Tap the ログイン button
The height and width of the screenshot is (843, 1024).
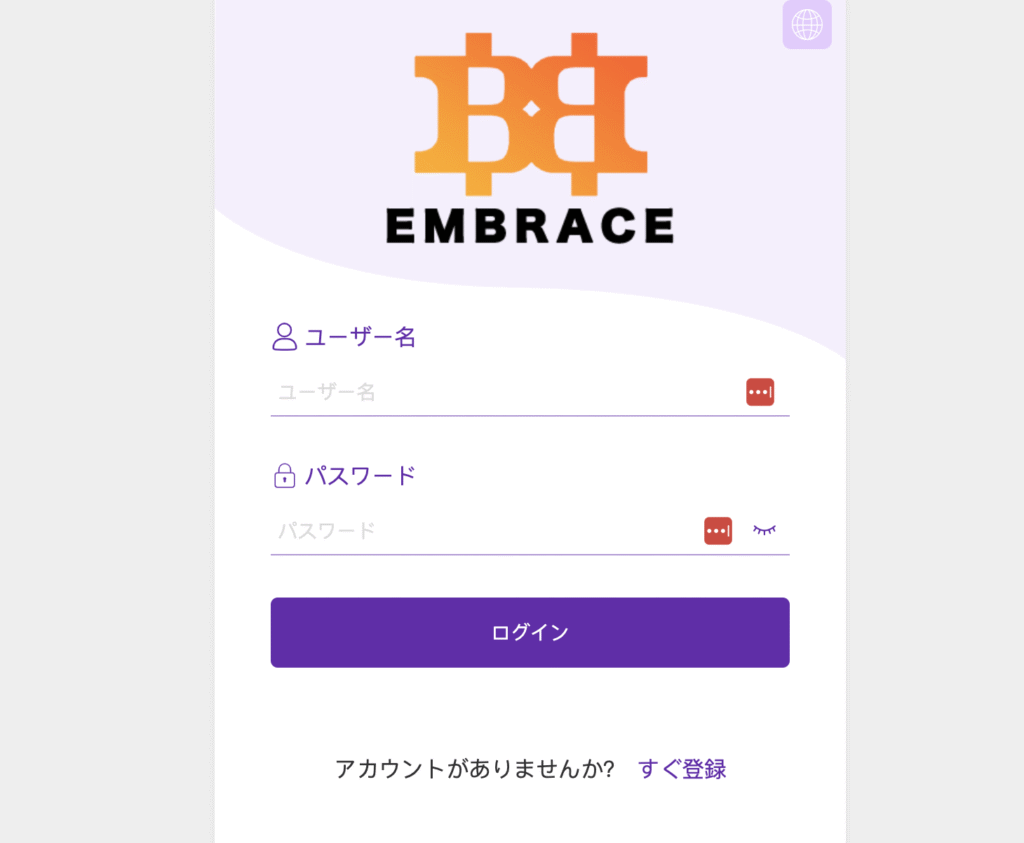click(x=530, y=632)
